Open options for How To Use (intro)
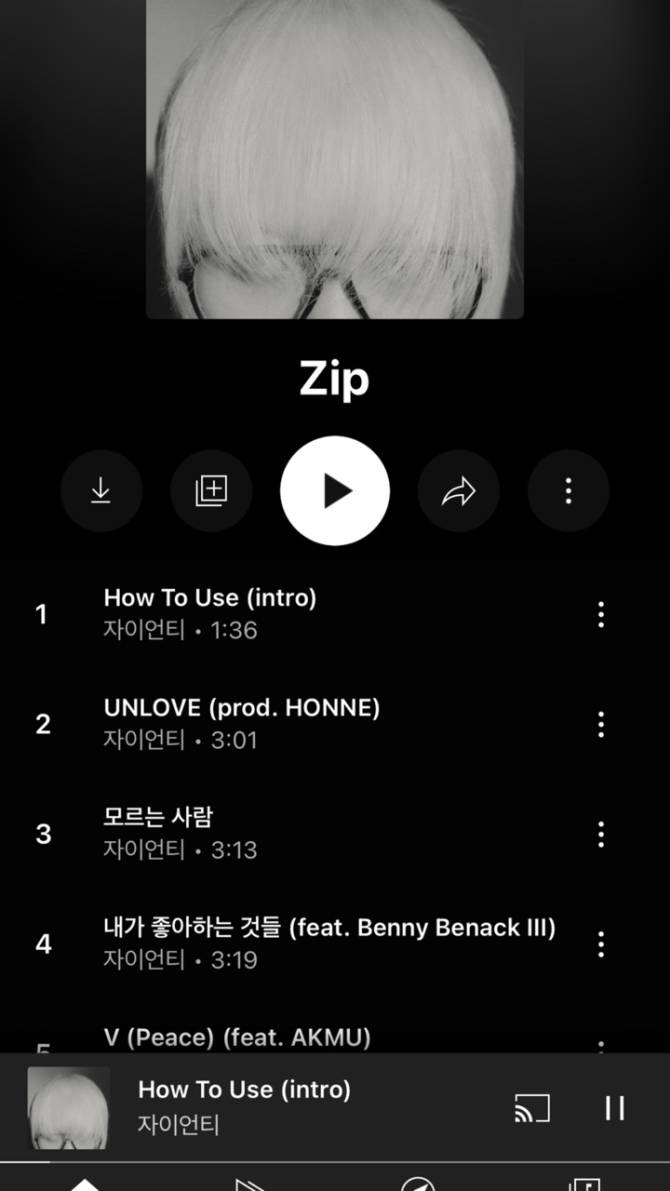This screenshot has height=1191, width=670. tap(601, 614)
